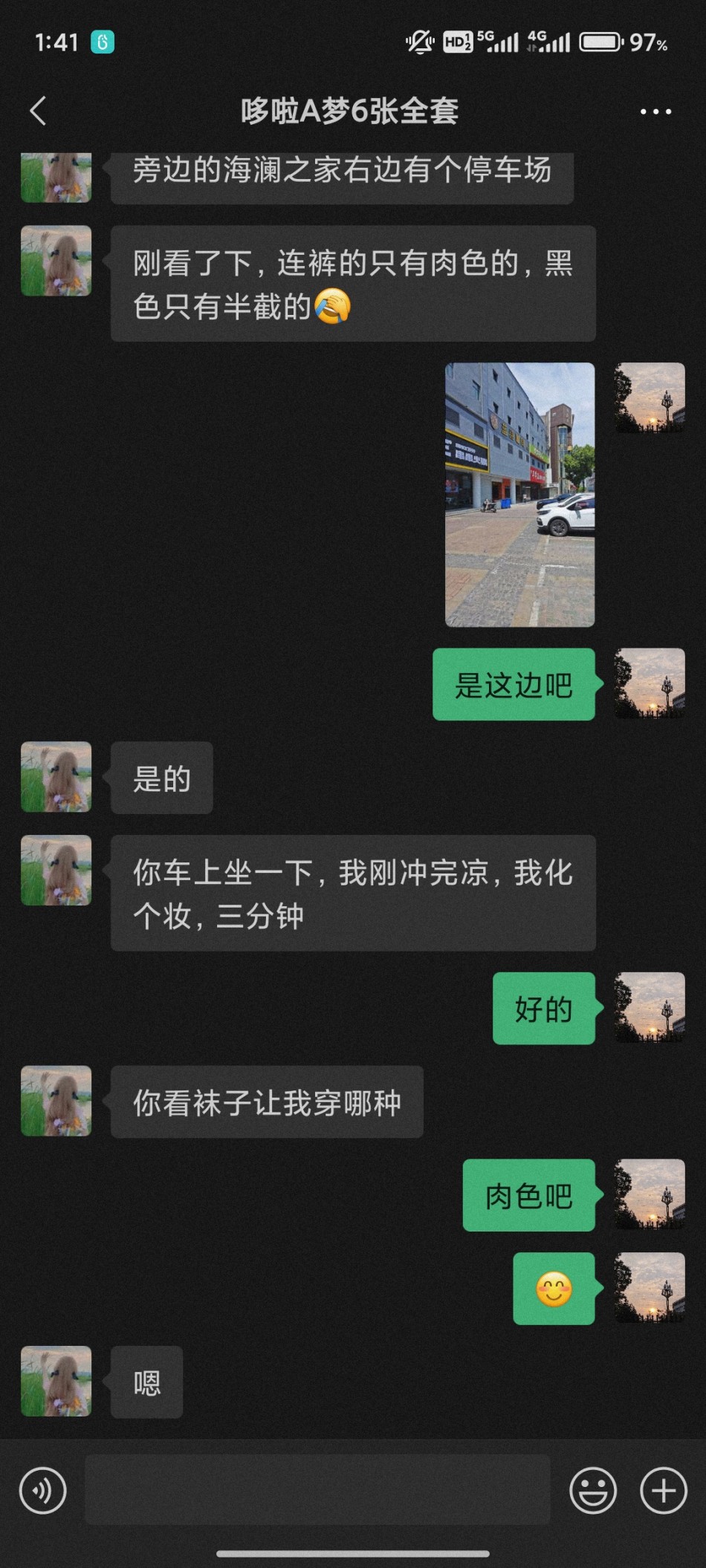Open contact avatar beside "是的" message
The height and width of the screenshot is (1568, 706).
pyautogui.click(x=56, y=776)
